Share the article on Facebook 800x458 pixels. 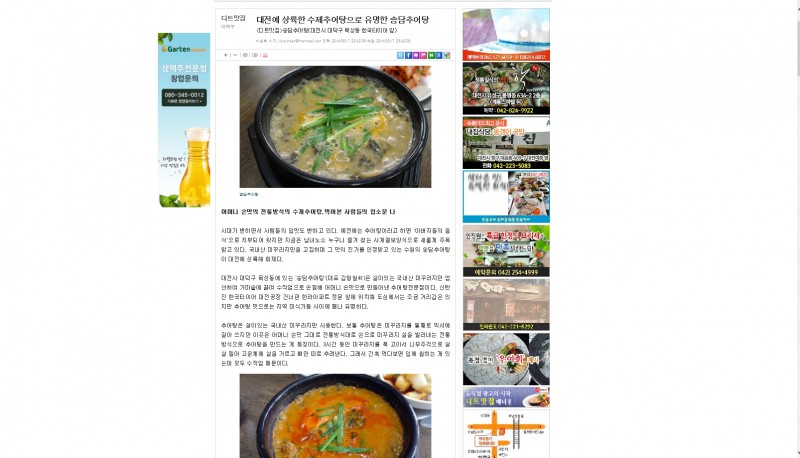pyautogui.click(x=408, y=55)
